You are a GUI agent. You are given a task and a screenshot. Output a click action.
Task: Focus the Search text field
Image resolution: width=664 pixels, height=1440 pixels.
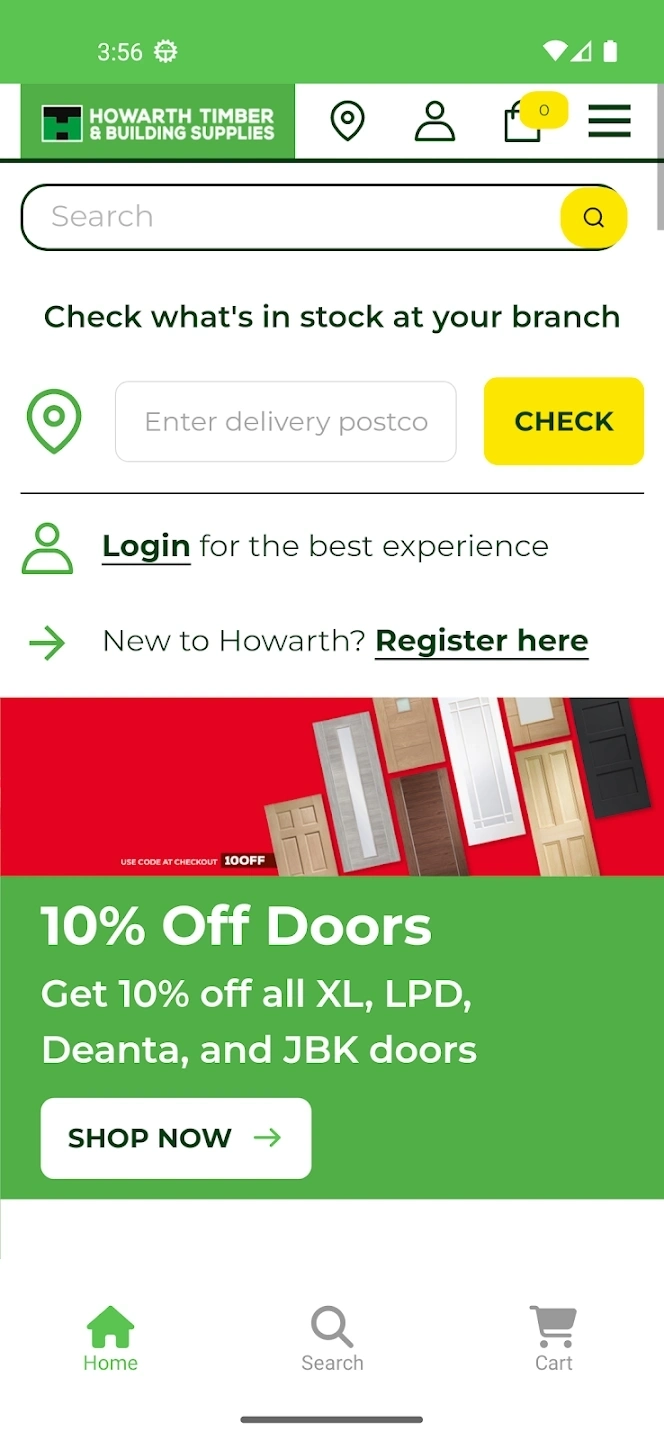[x=290, y=217]
